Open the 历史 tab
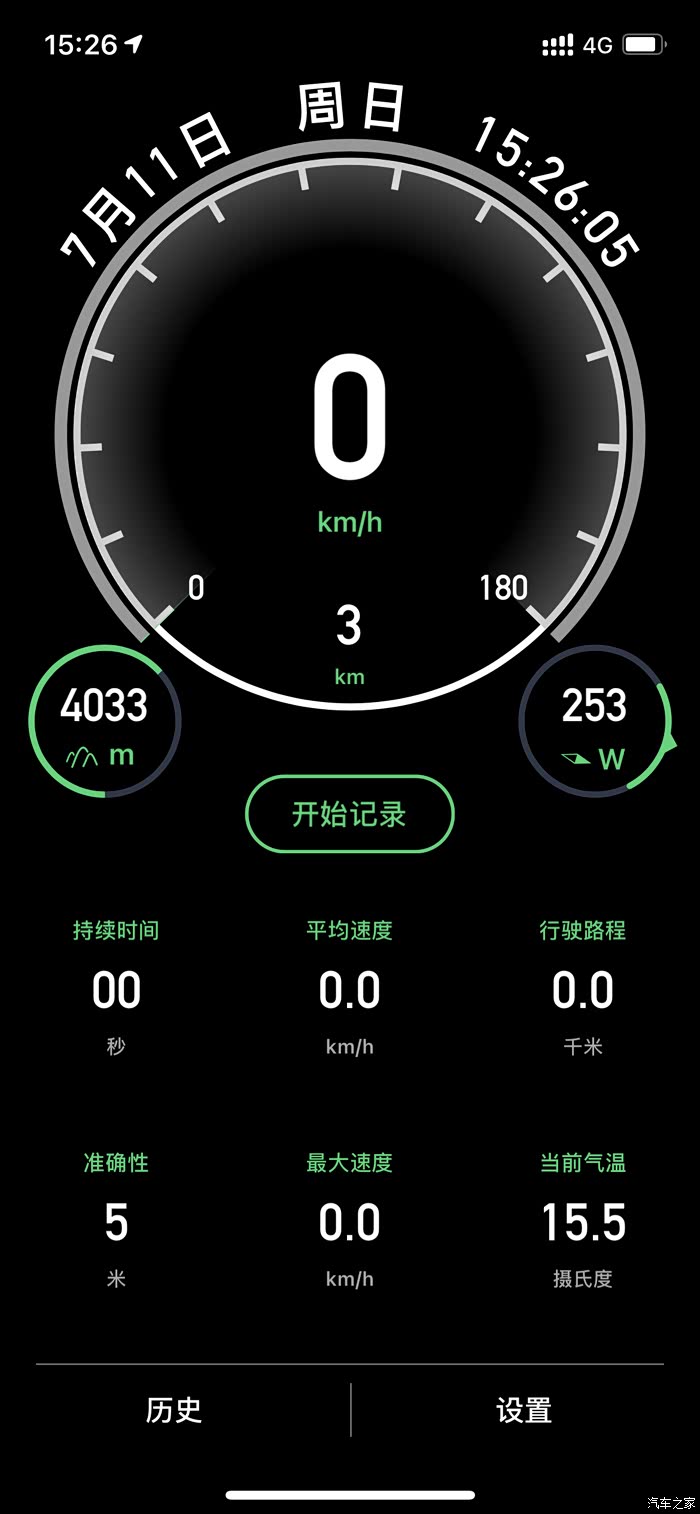The image size is (700, 1514). [174, 1410]
